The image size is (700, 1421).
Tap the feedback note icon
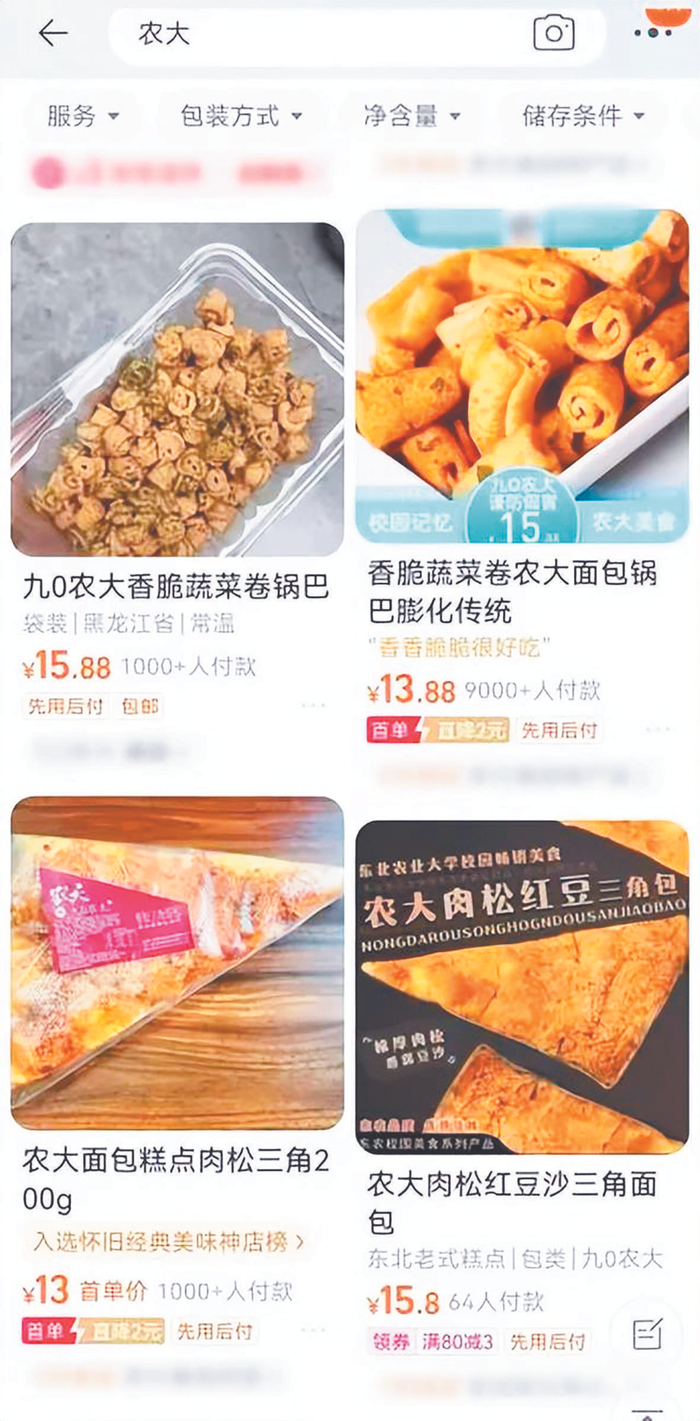point(648,1333)
